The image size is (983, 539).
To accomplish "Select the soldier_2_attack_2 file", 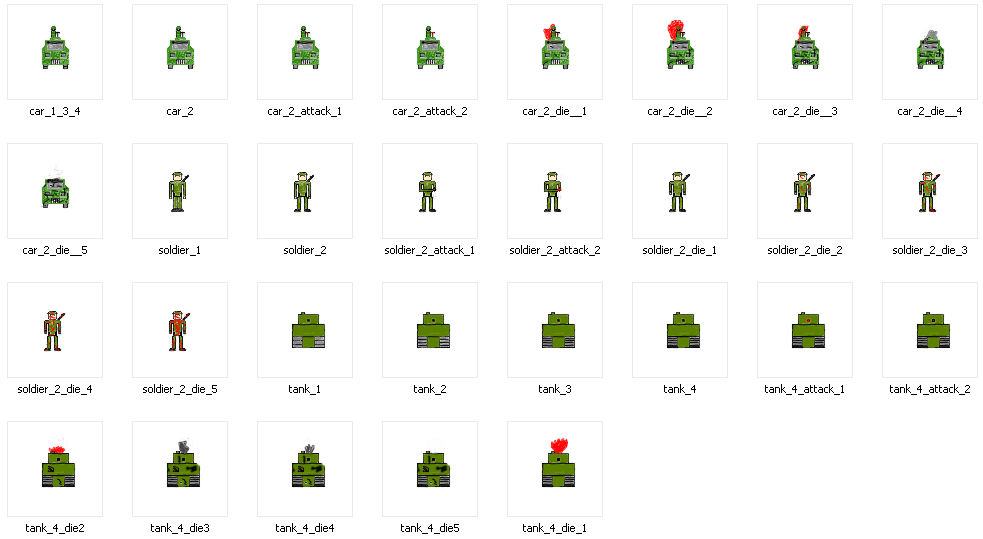I will (555, 191).
